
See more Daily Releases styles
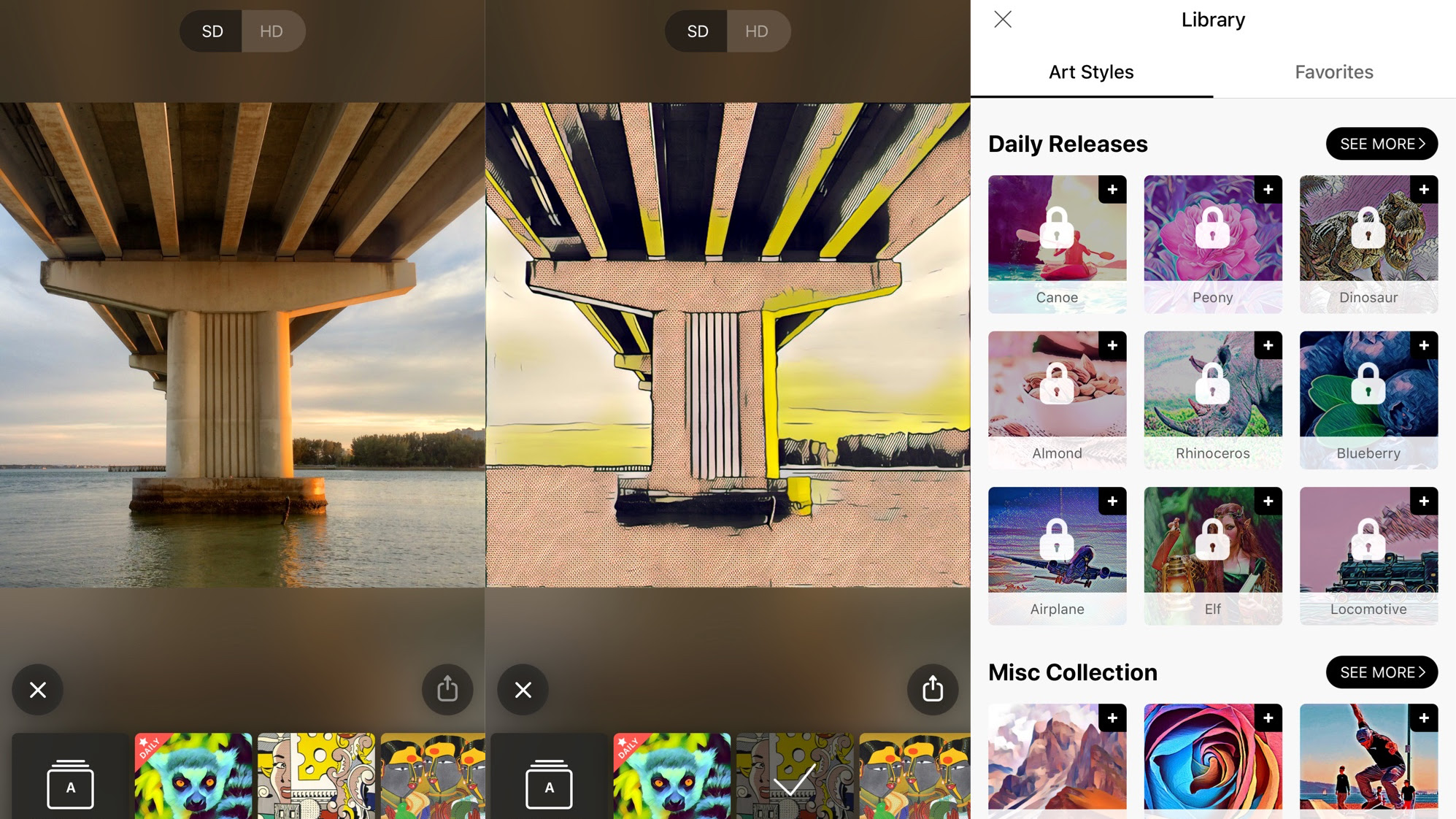(x=1382, y=144)
